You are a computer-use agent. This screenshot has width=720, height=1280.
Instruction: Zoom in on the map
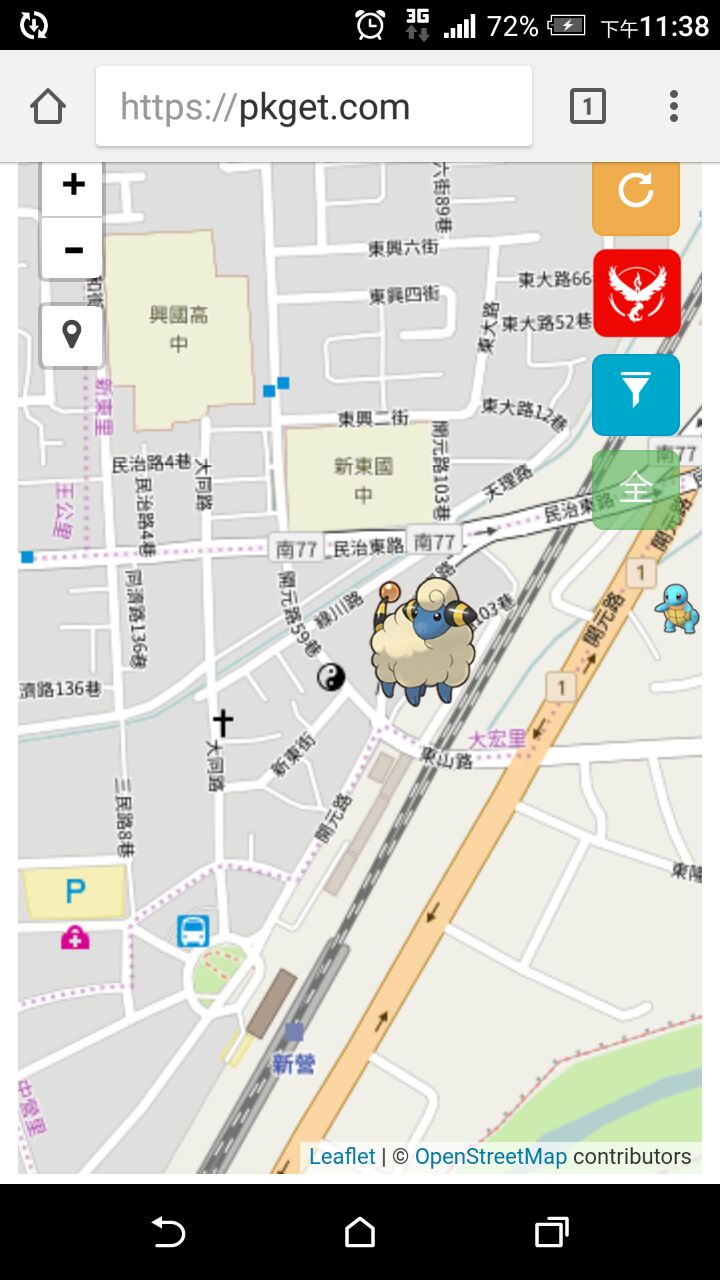click(73, 185)
